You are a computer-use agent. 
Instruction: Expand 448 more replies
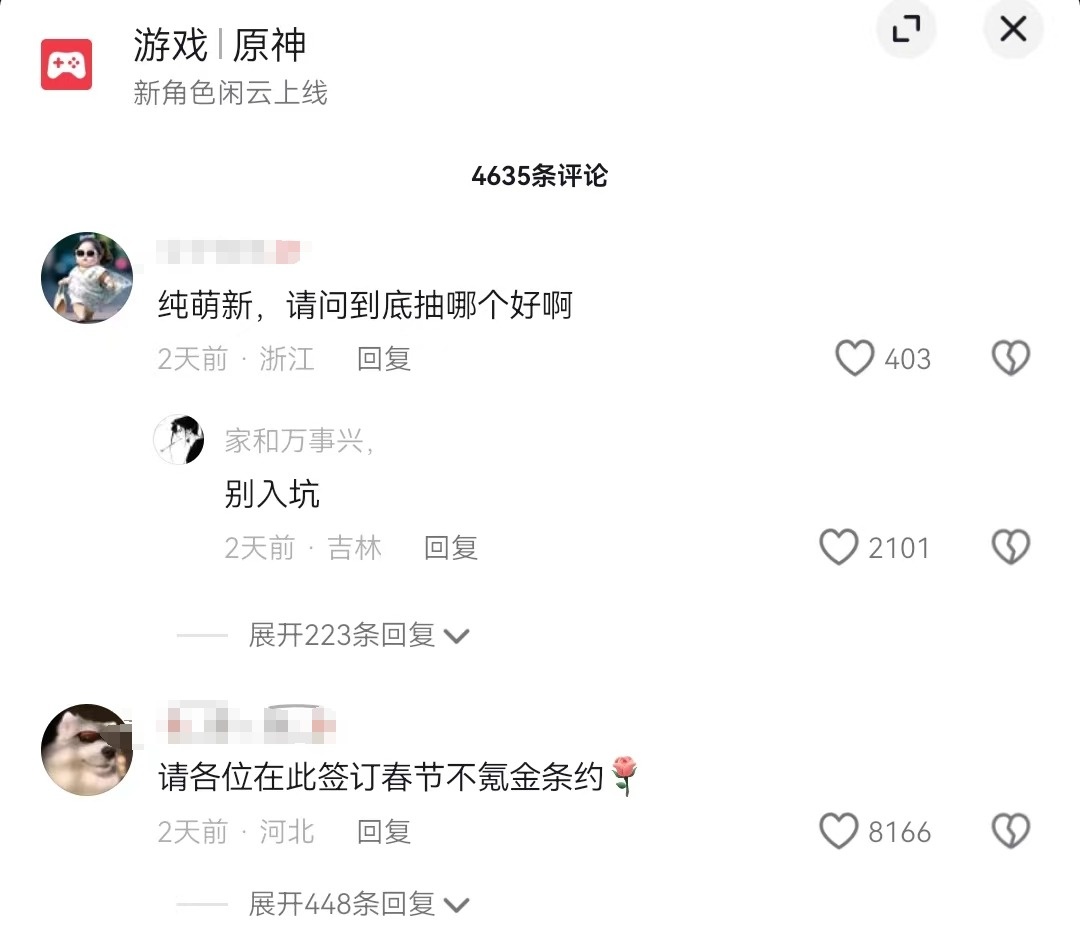358,905
